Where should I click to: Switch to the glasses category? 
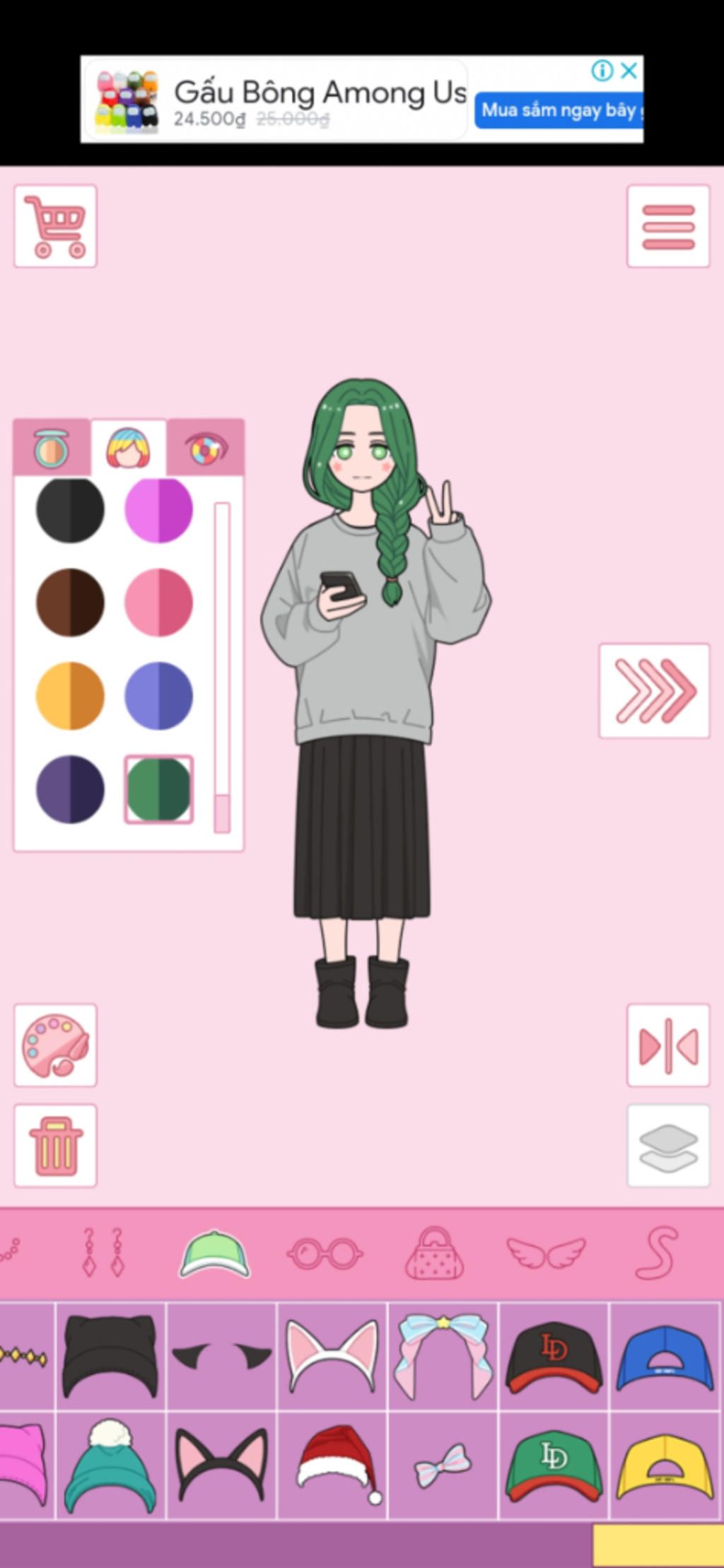pyautogui.click(x=325, y=1253)
